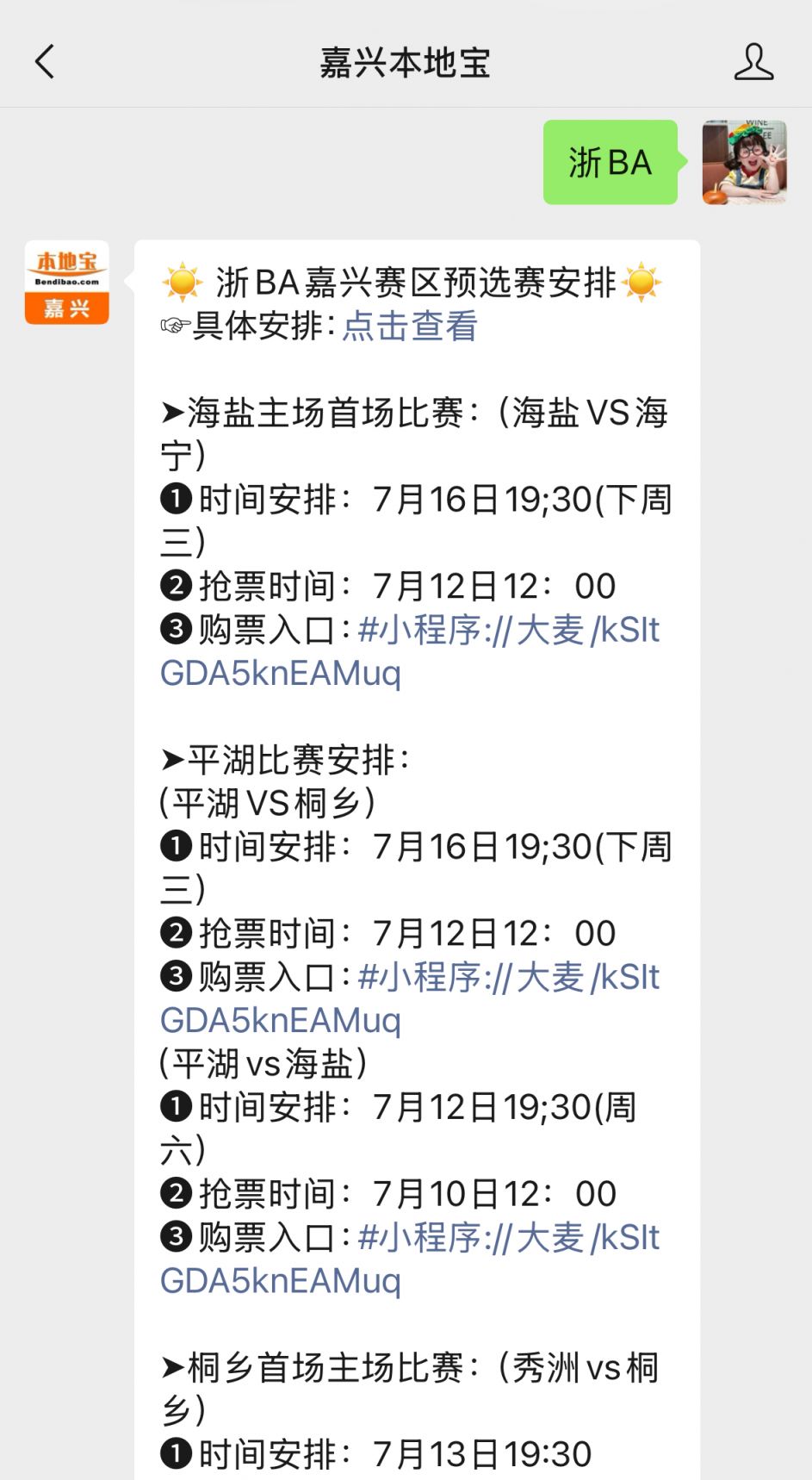Viewport: 812px width, 1480px height.
Task: Open the 点击查看 link
Action: (410, 326)
